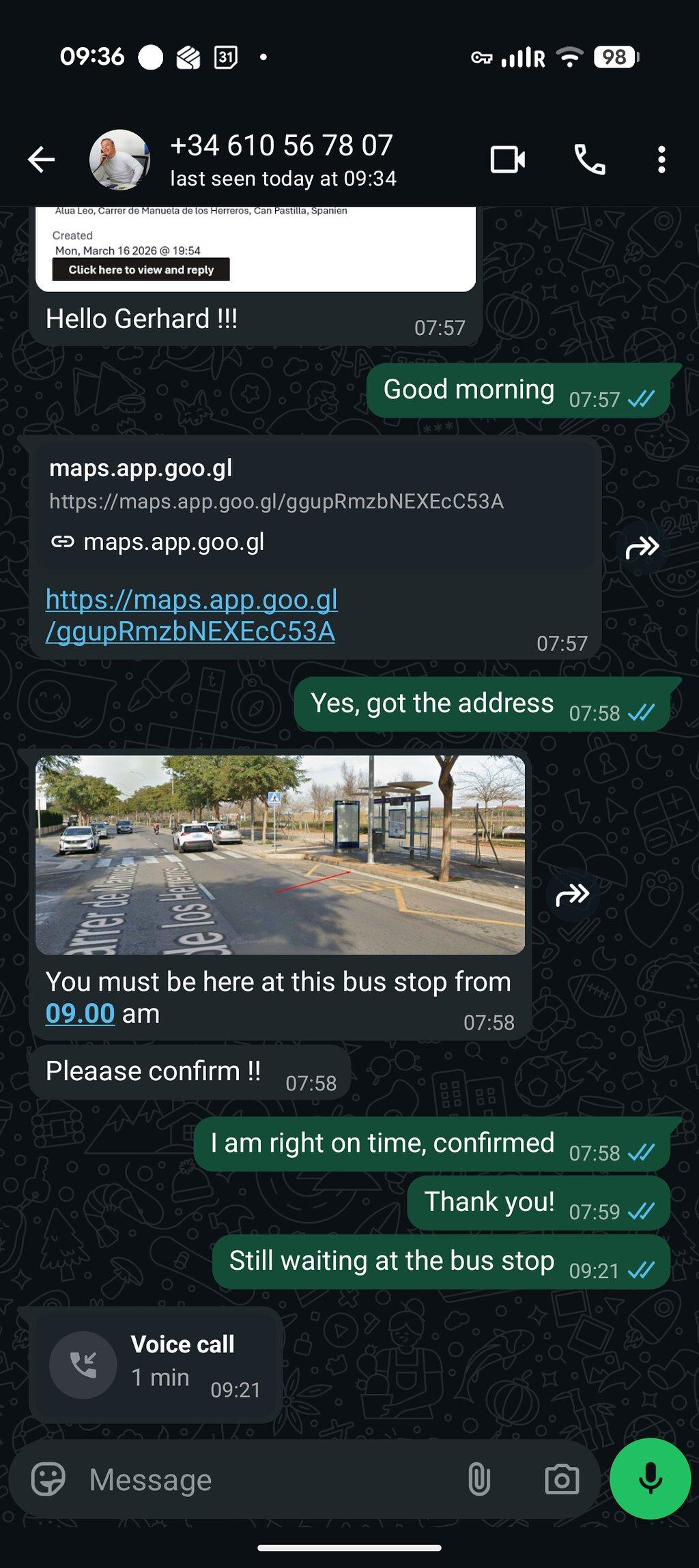Open the emoji and sticker picker
The image size is (699, 1568).
[x=48, y=1479]
